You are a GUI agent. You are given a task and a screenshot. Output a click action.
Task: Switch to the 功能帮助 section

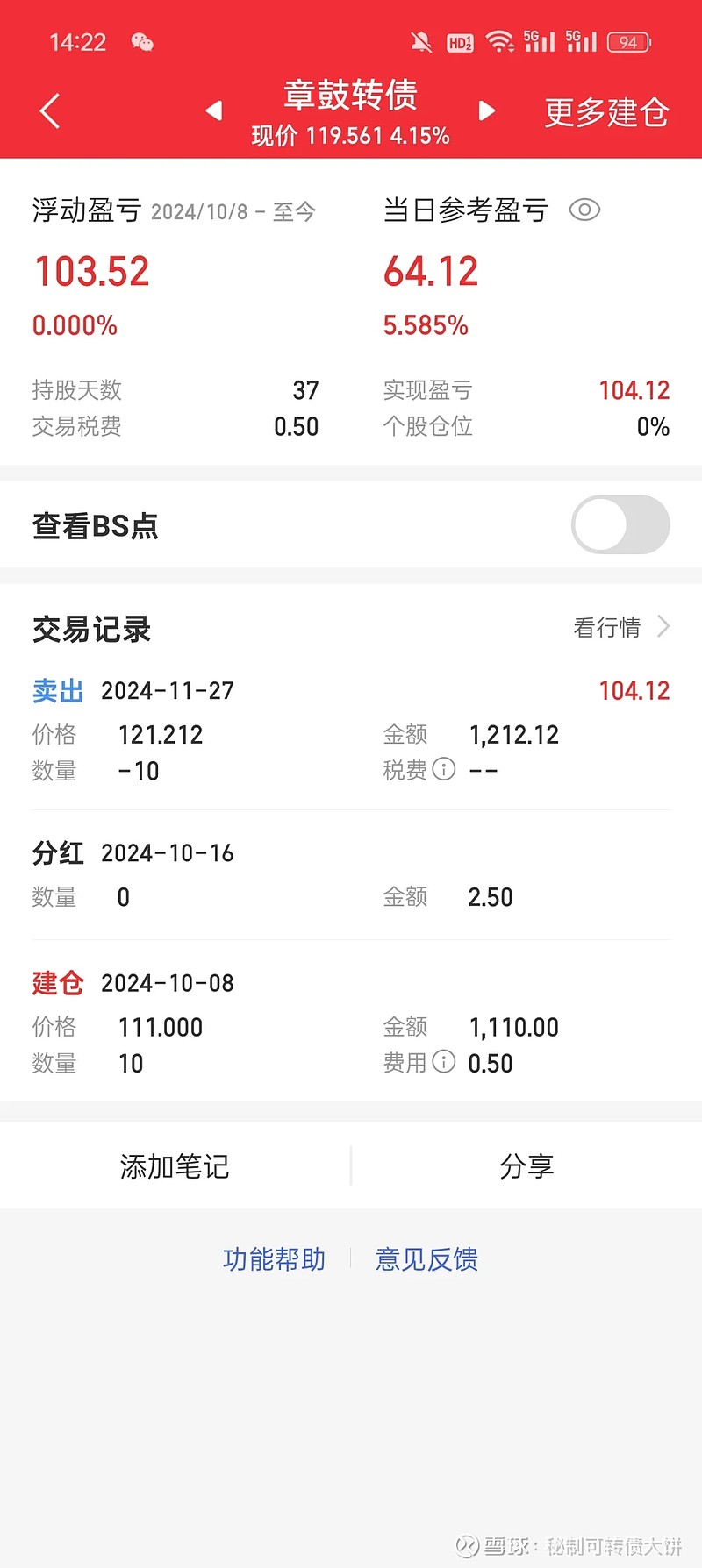(275, 1258)
